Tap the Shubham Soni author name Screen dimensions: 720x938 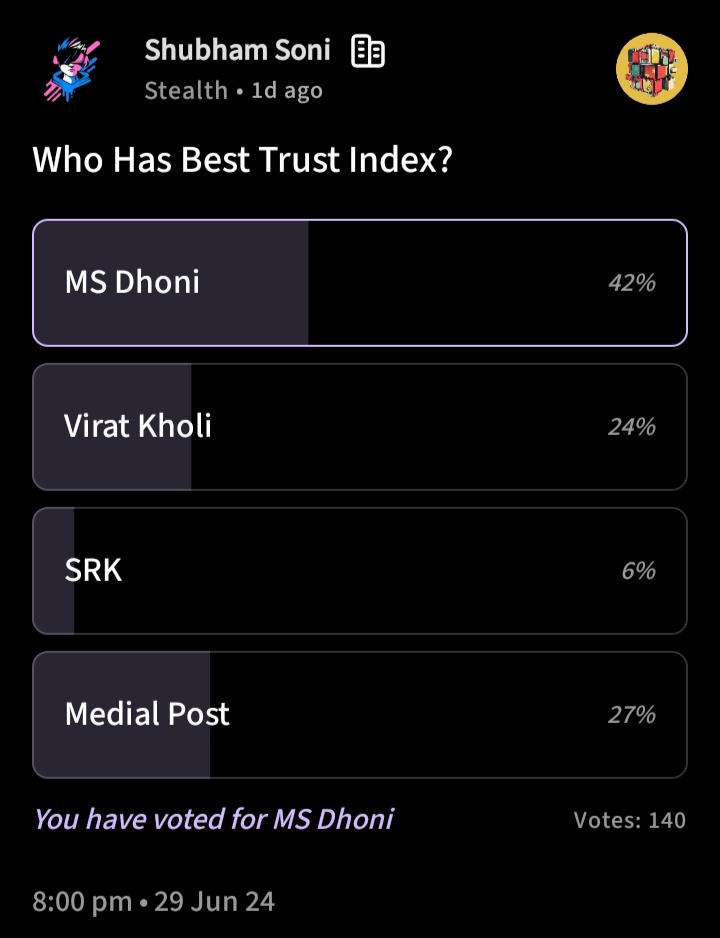point(237,49)
